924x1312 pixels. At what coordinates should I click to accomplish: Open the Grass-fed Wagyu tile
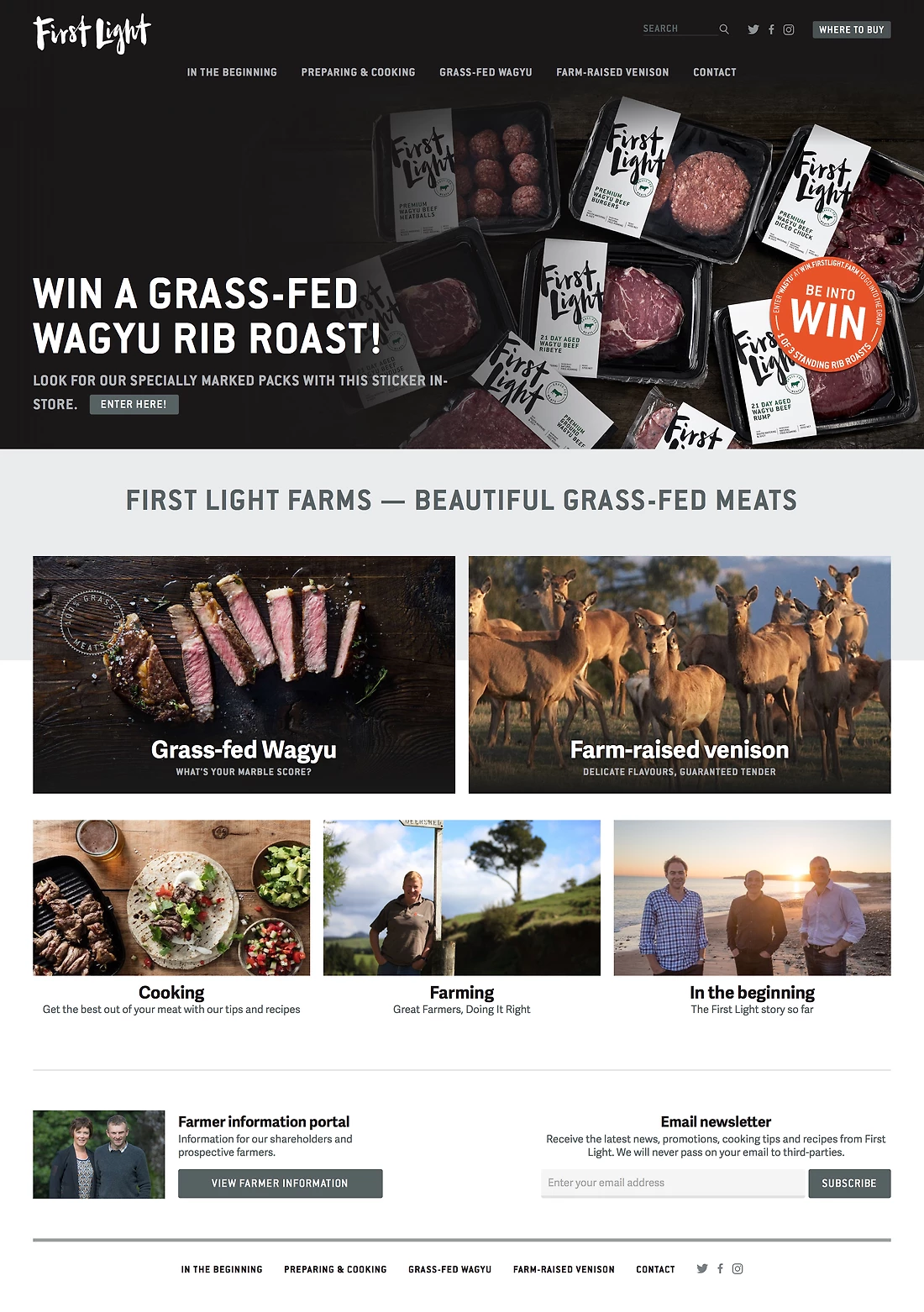point(244,674)
